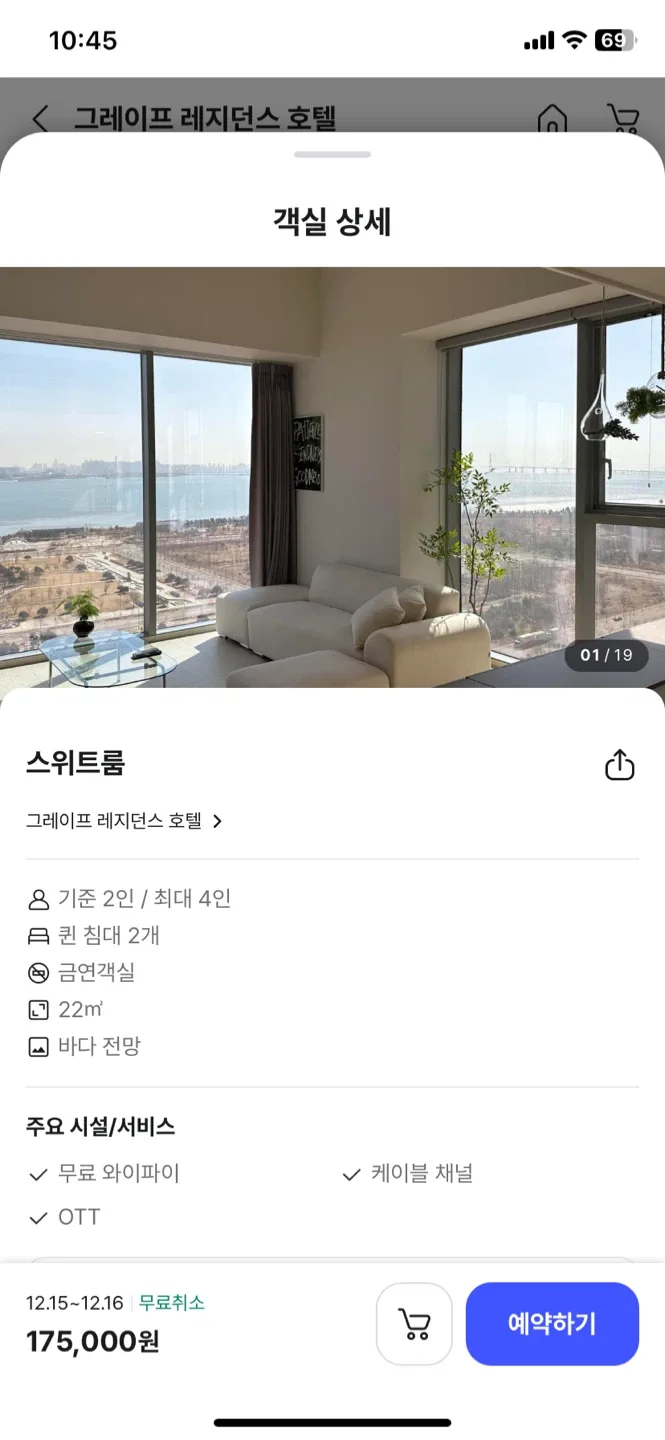Share the 스위트룸 room details
665x1440 pixels.
[620, 766]
